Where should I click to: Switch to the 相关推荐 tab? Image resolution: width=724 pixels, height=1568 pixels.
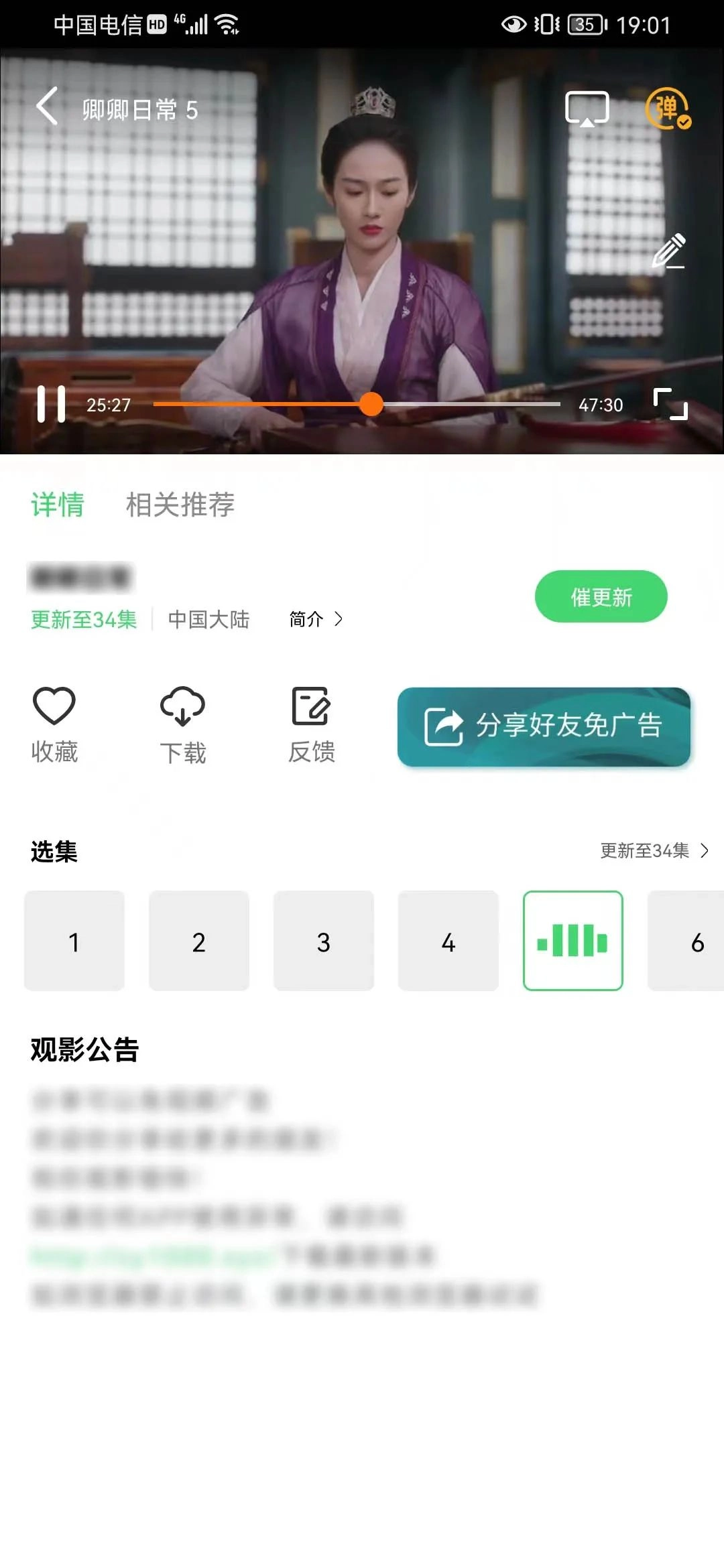coord(180,506)
